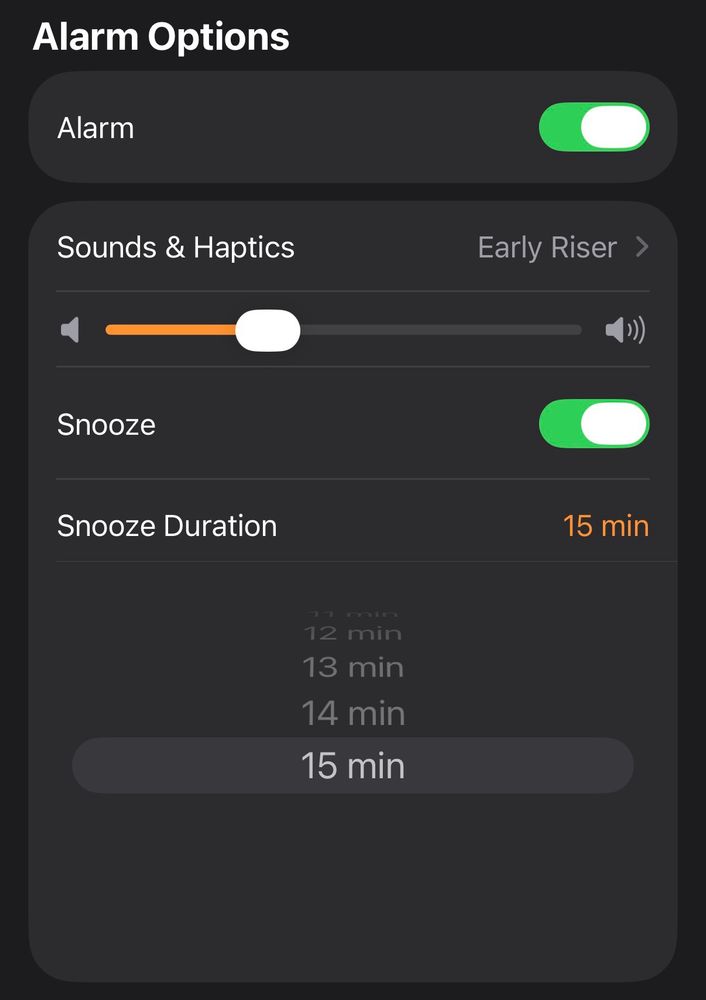Disable the Snooze toggle
This screenshot has width=706, height=1000.
[594, 423]
